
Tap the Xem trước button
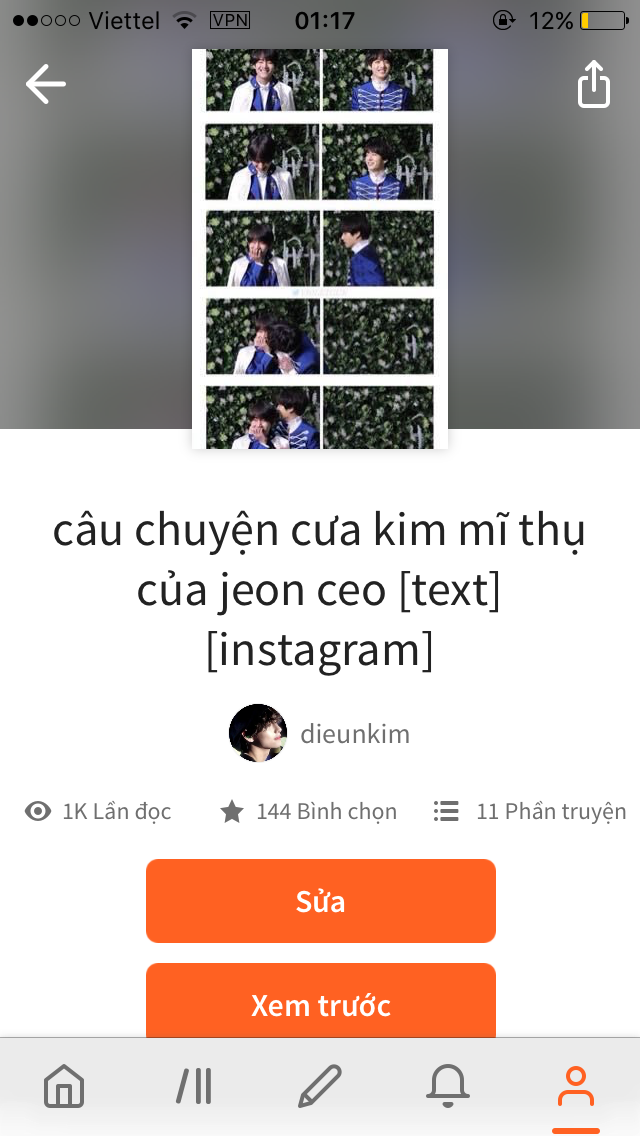(x=320, y=1003)
